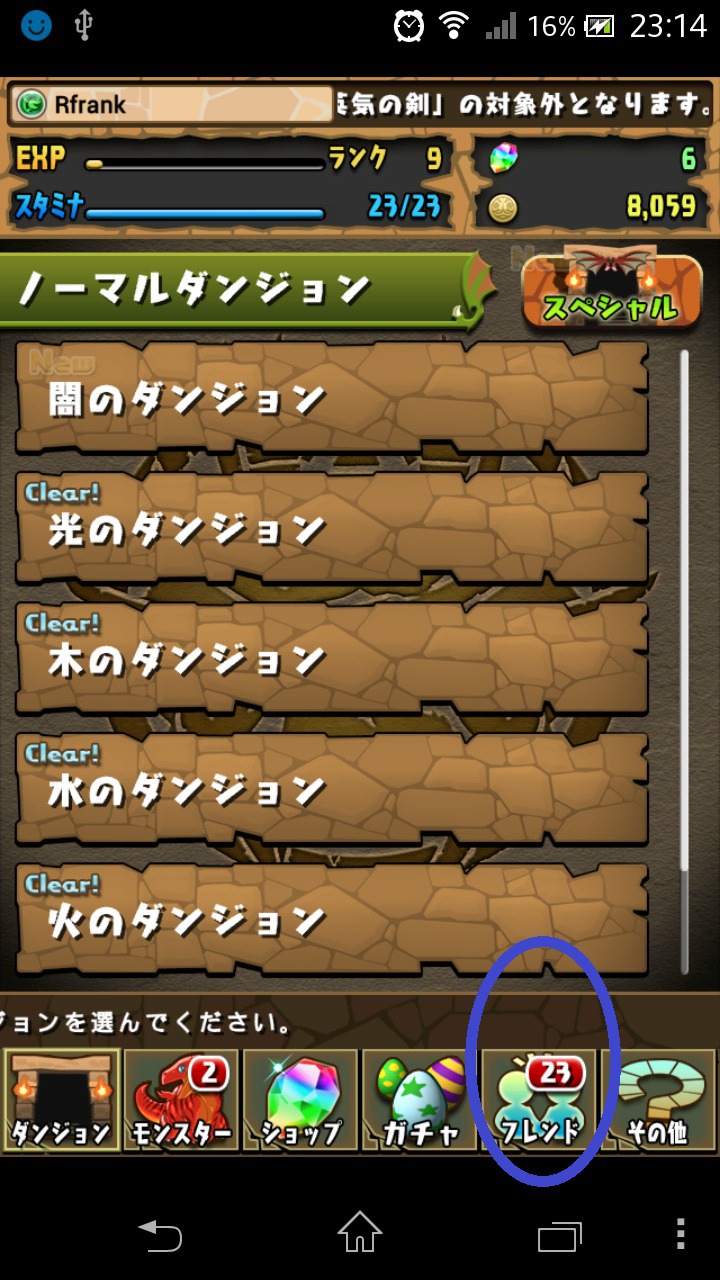Enter 木のダンジョン

click(x=332, y=658)
